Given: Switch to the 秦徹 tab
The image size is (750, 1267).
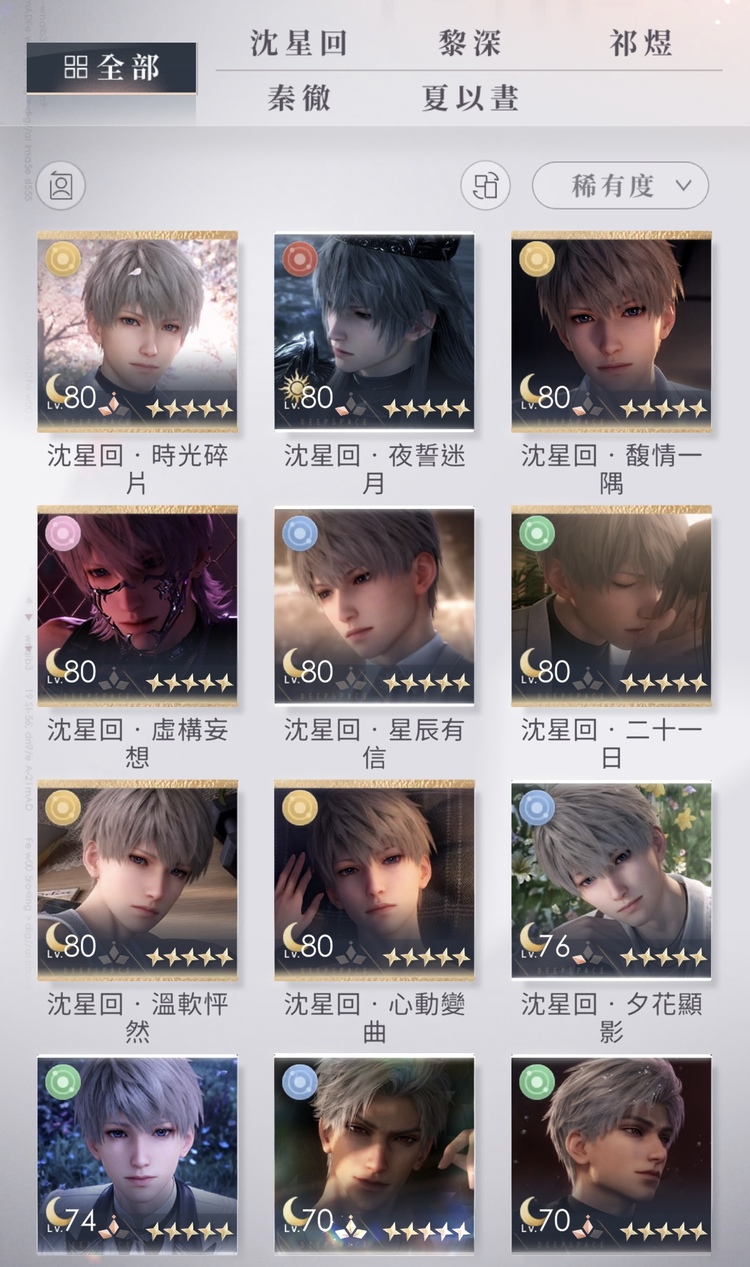Looking at the screenshot, I should pos(298,98).
